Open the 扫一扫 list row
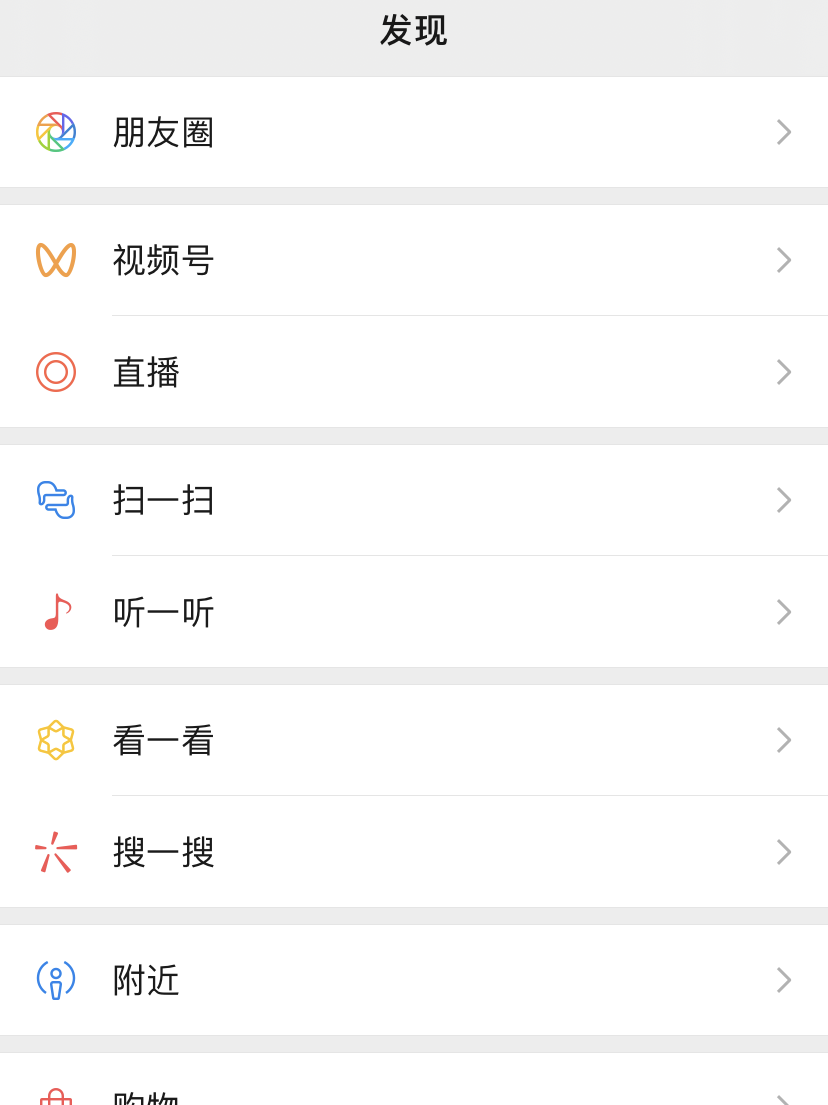 point(400,500)
